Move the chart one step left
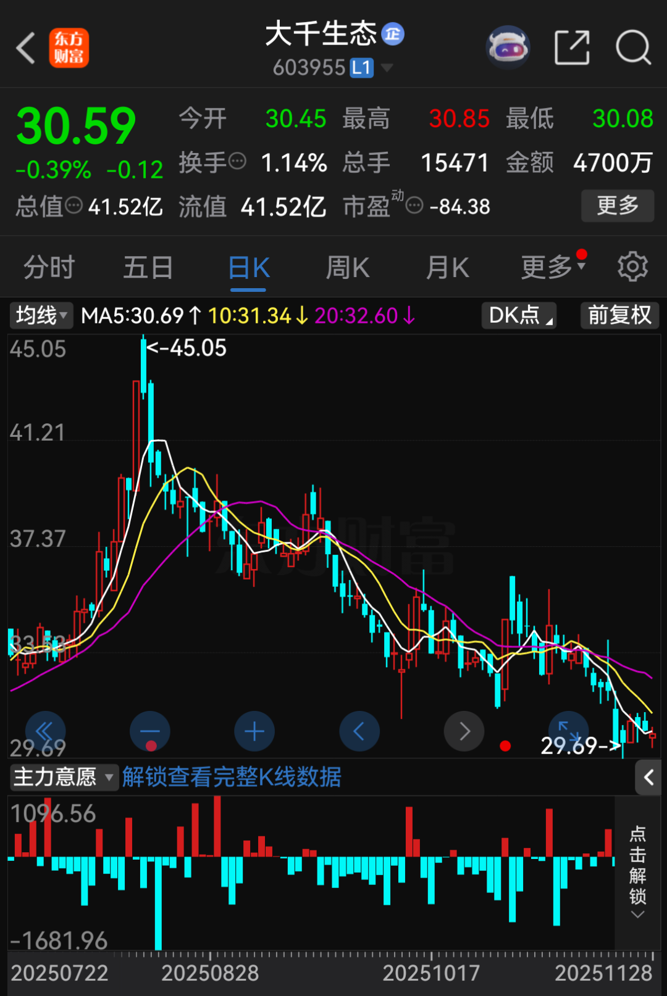Image resolution: width=667 pixels, height=996 pixels. point(359,731)
